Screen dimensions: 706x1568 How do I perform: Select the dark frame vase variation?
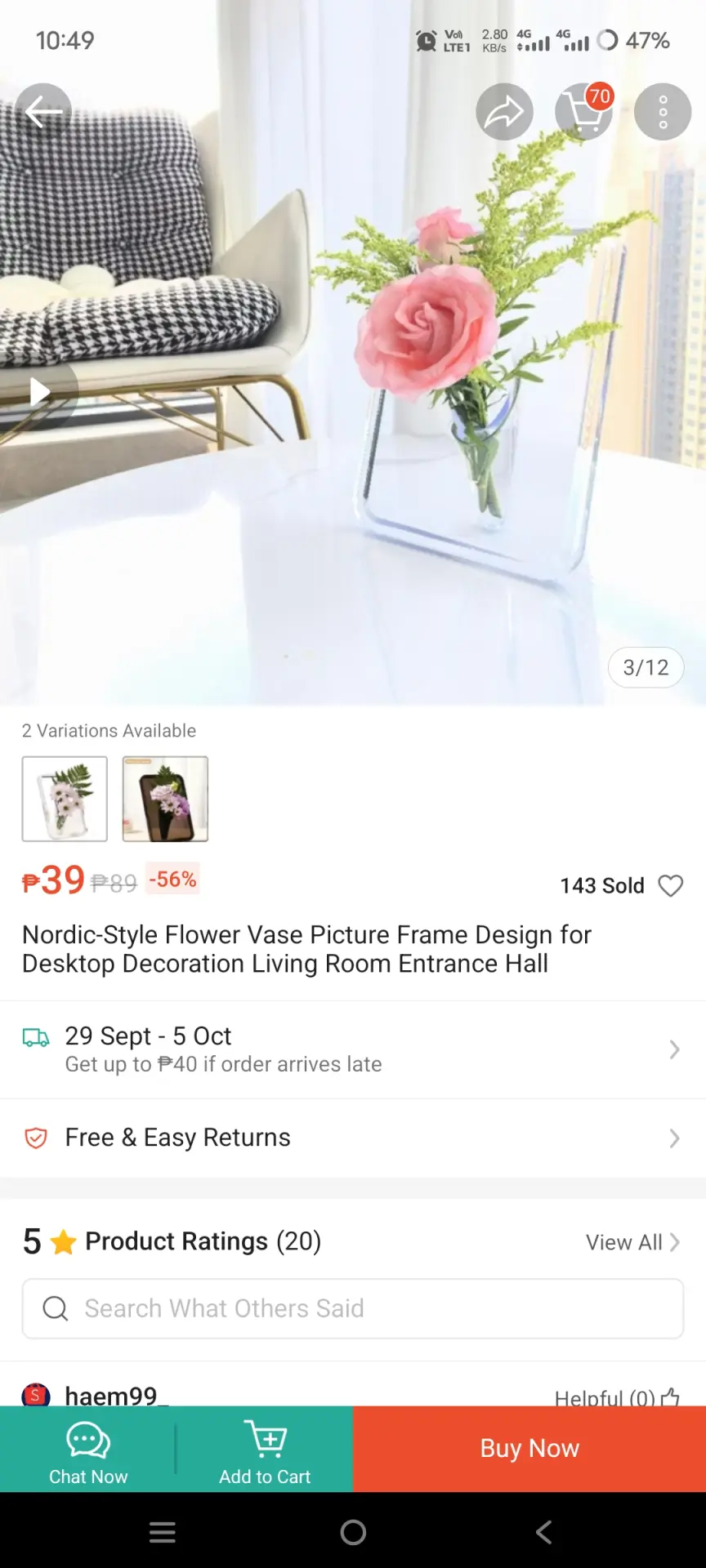point(165,799)
